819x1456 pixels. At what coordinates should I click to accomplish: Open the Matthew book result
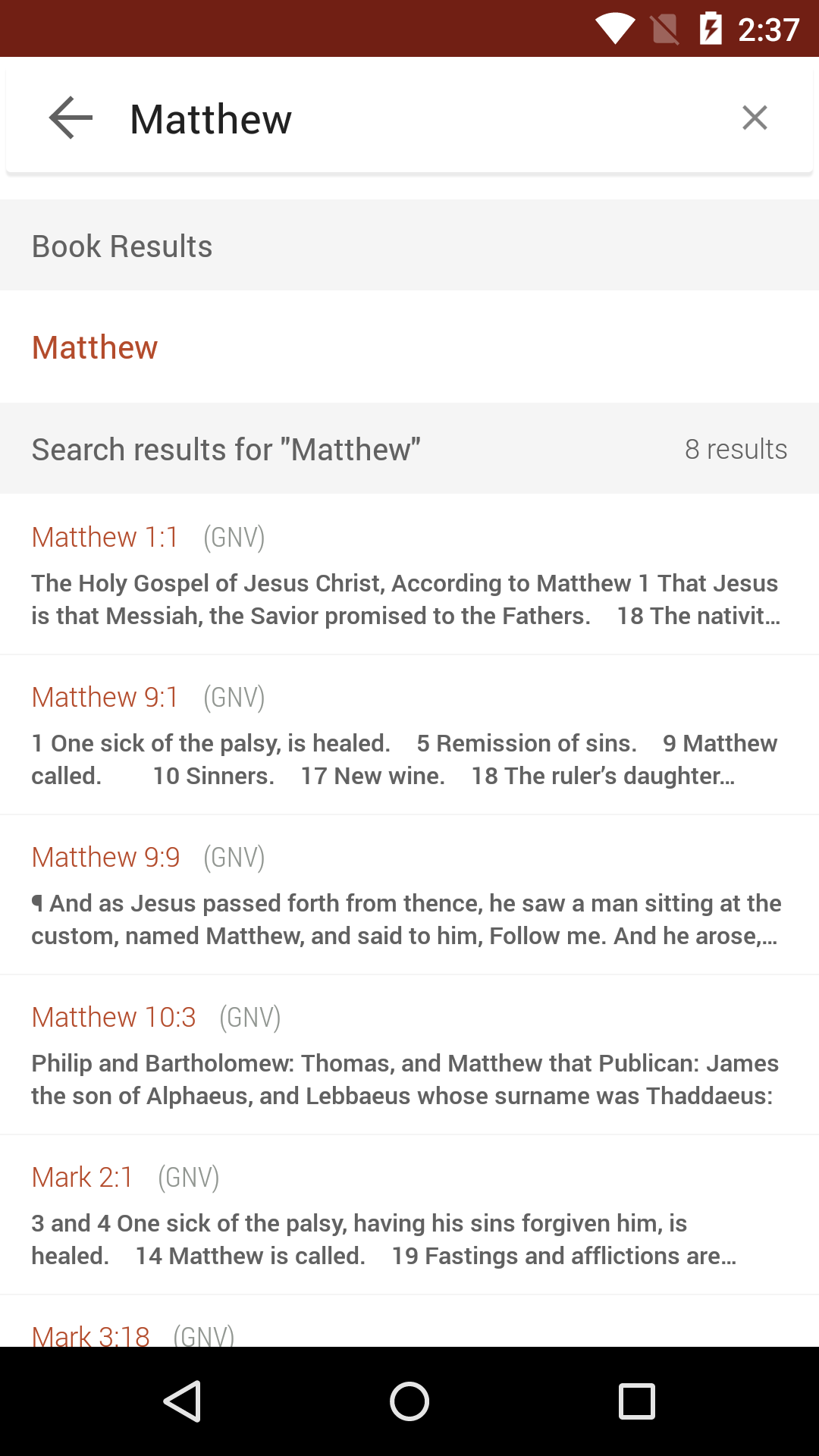[x=94, y=347]
